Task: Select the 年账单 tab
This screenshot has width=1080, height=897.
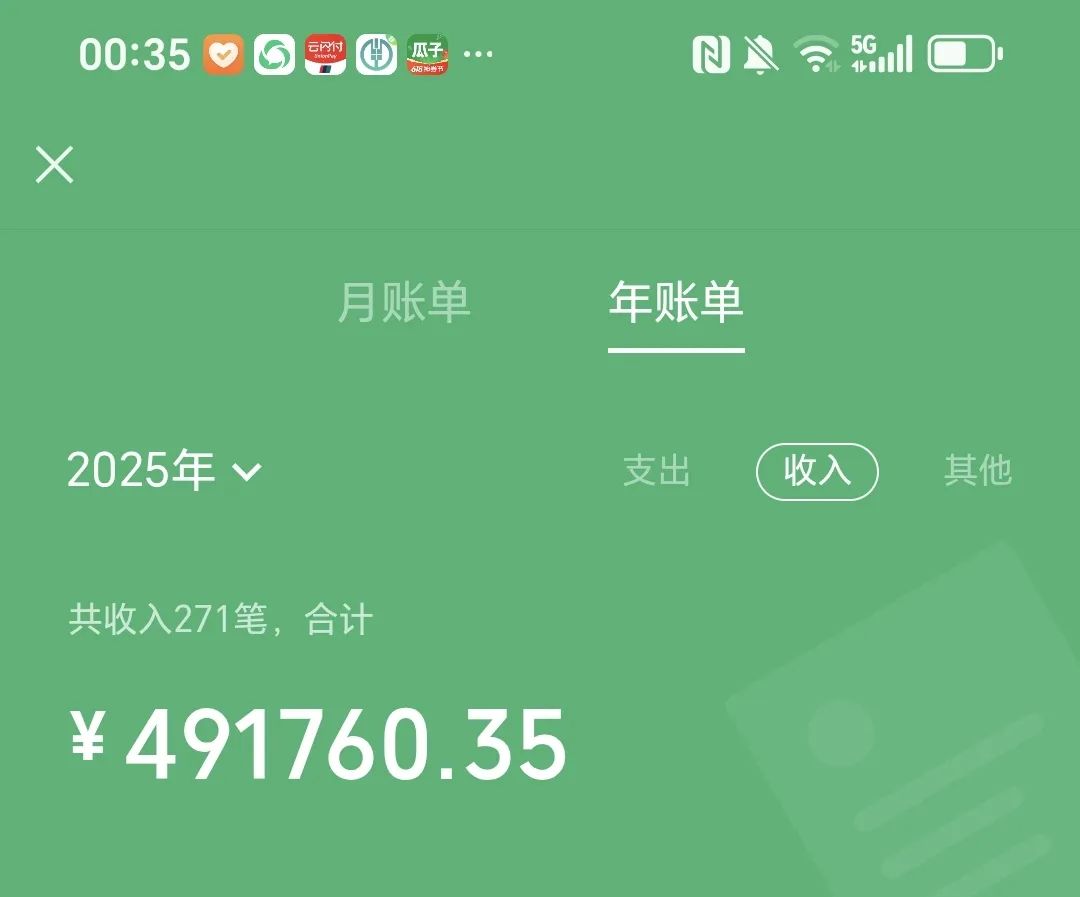Action: pyautogui.click(x=676, y=302)
